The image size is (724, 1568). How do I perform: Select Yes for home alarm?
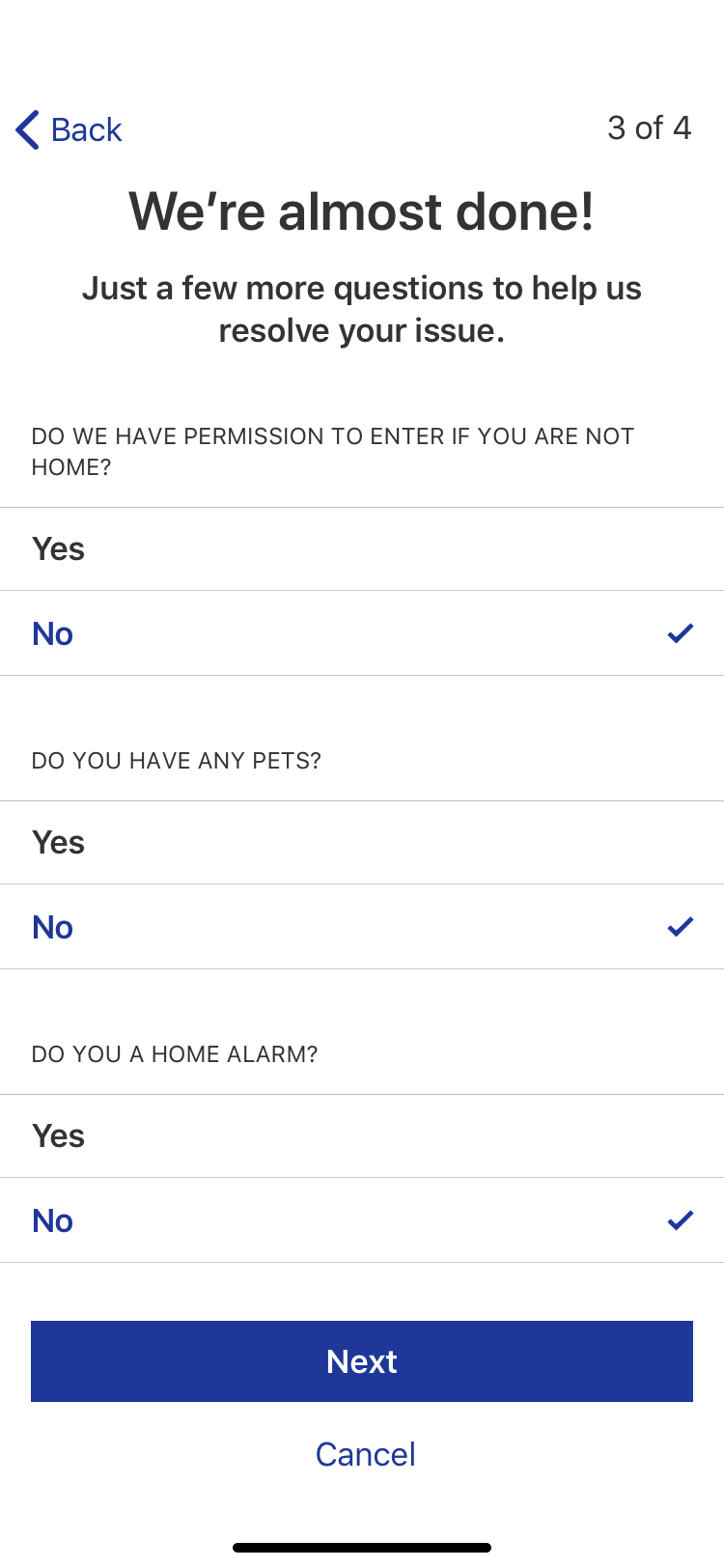point(361,1136)
